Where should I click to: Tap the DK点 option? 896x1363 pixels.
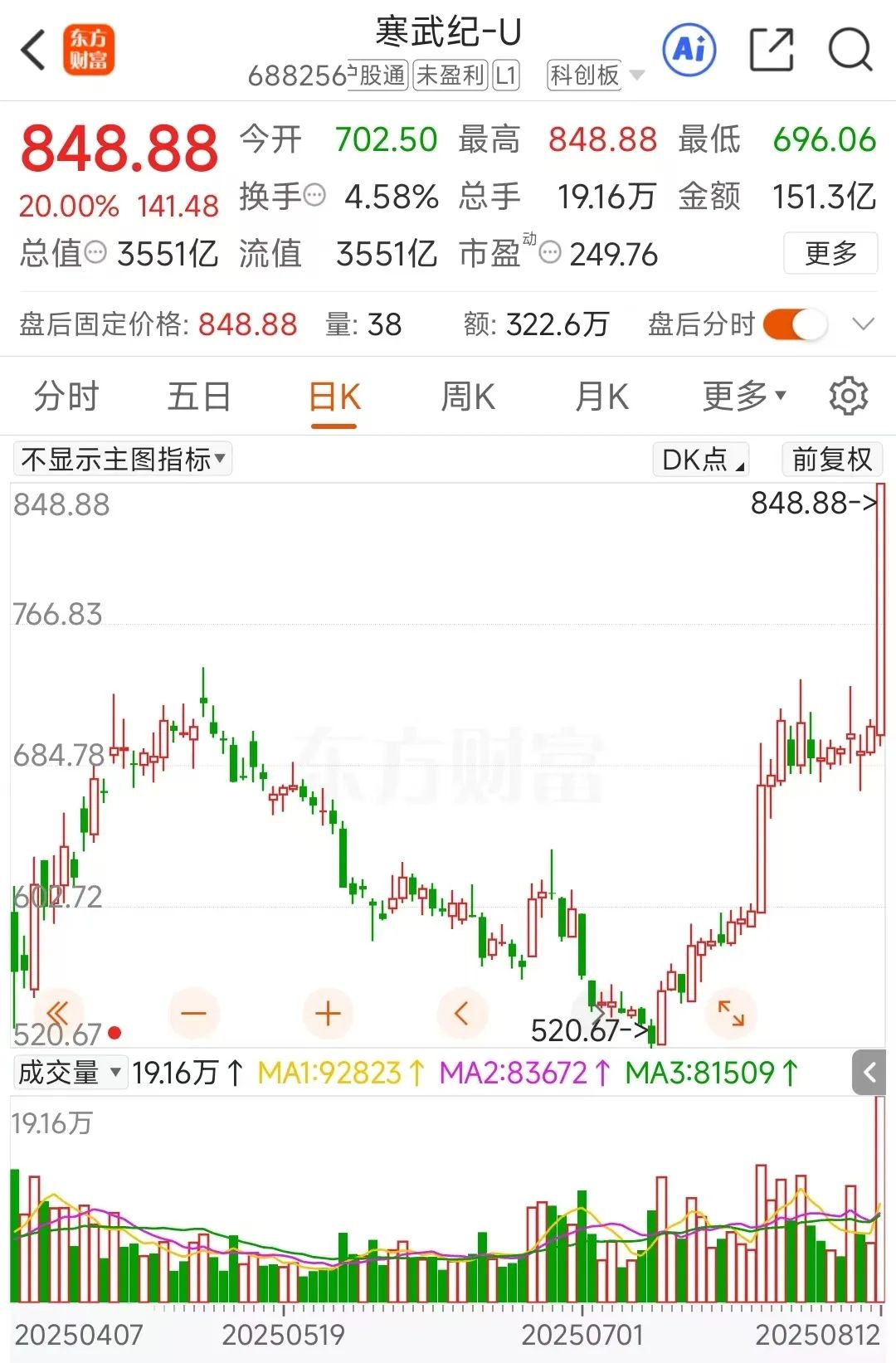[x=702, y=459]
